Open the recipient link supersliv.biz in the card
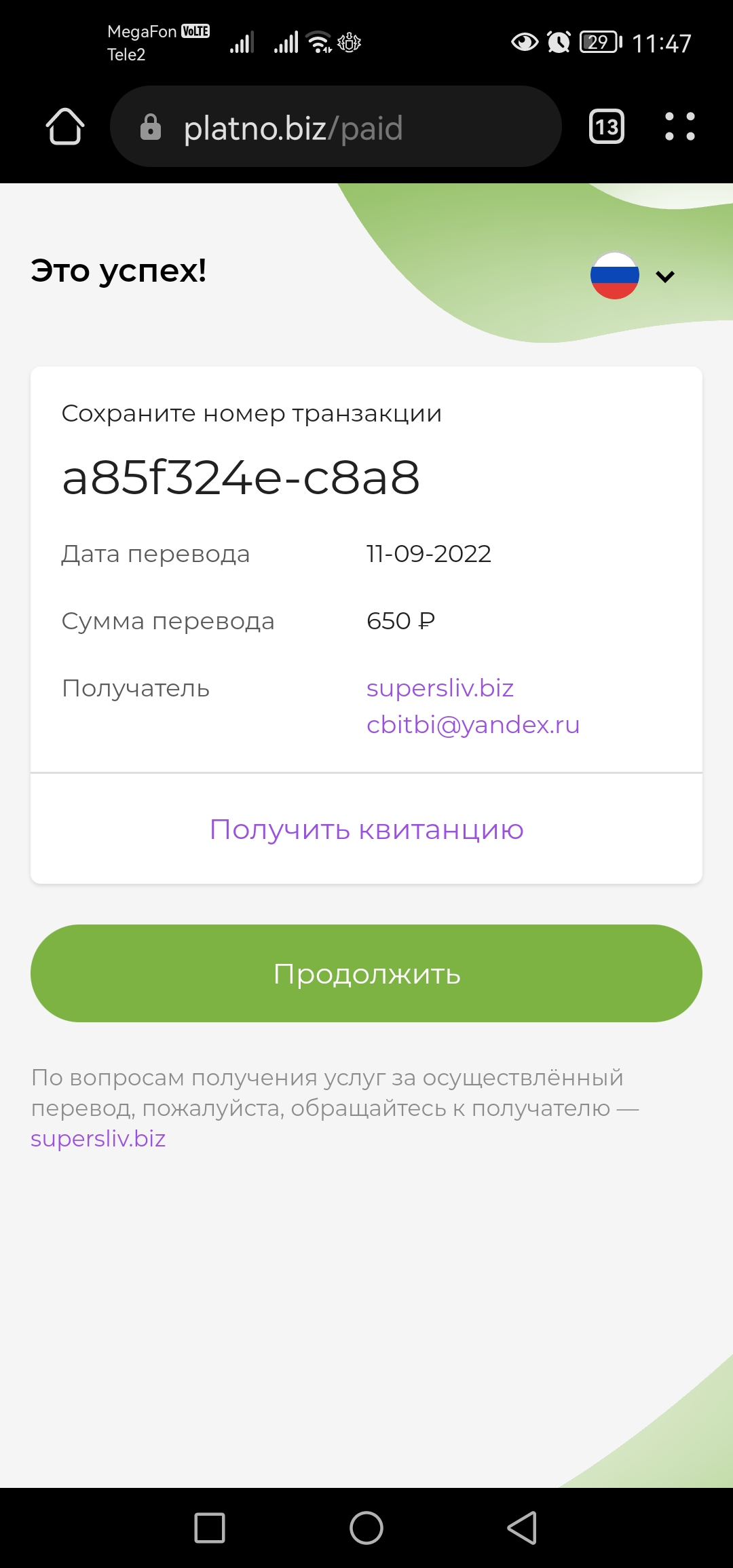This screenshot has width=733, height=1568. (440, 688)
